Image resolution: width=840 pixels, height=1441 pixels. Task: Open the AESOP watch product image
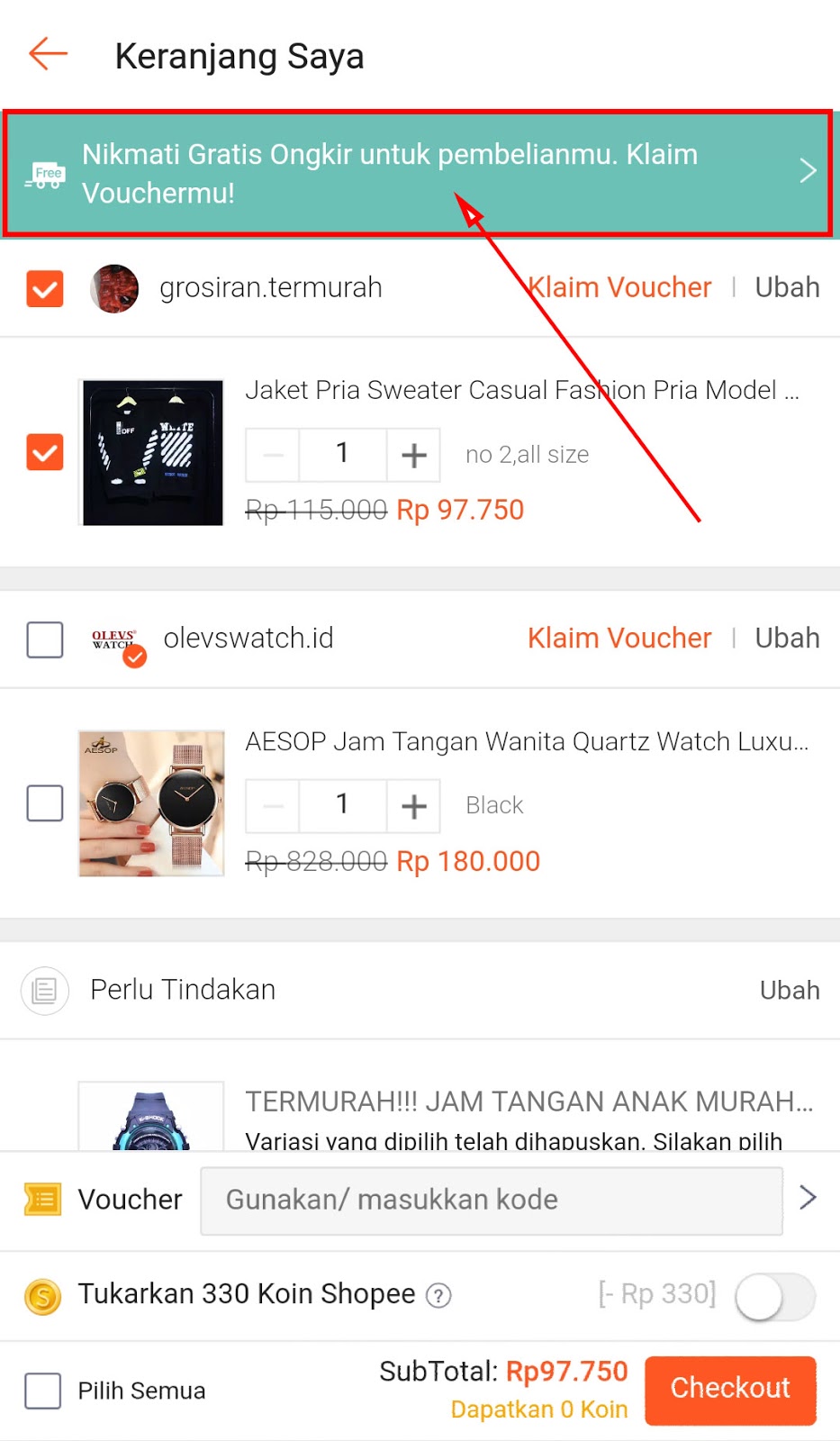152,803
